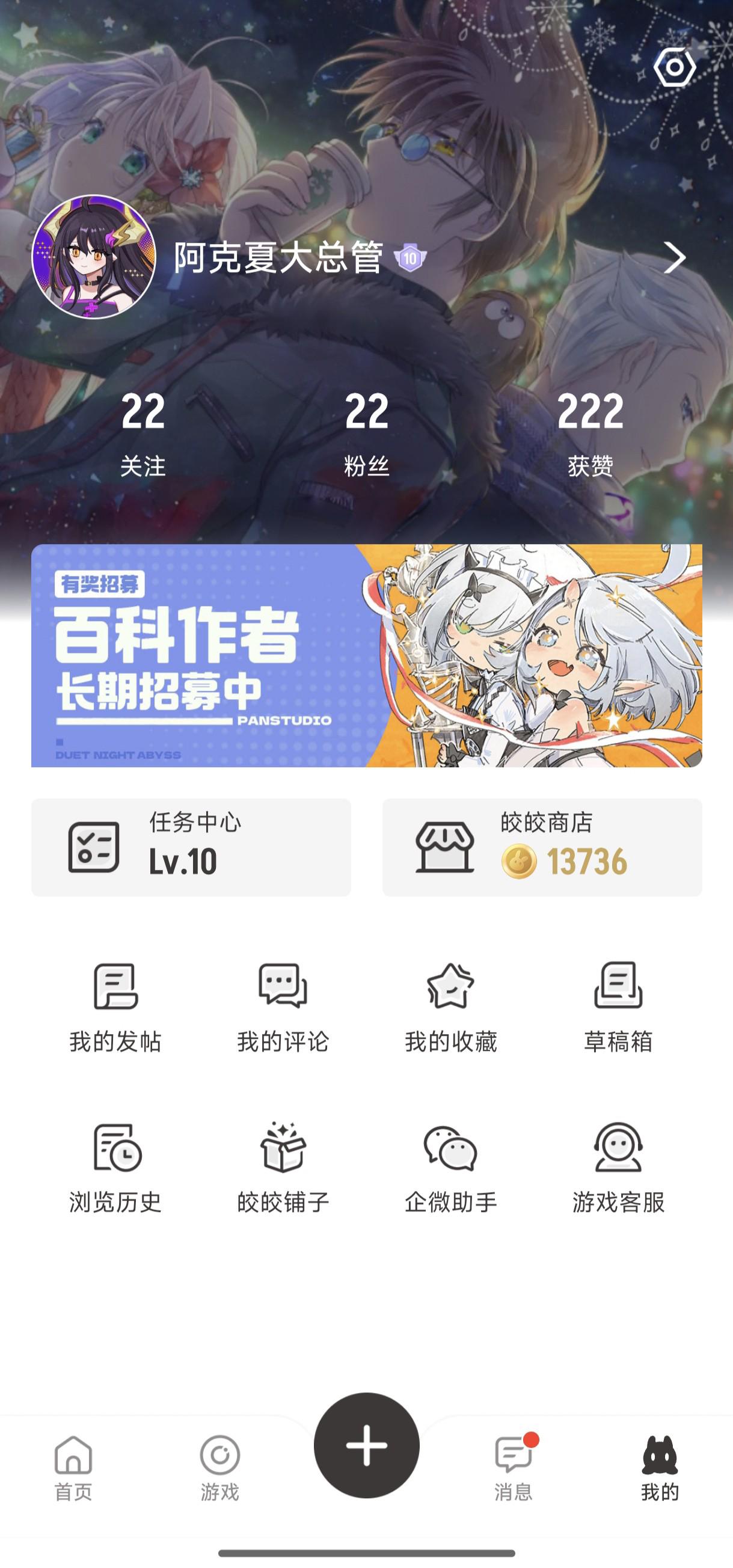
Task: Open 皎皎铺子 gift shop
Action: click(x=283, y=1168)
